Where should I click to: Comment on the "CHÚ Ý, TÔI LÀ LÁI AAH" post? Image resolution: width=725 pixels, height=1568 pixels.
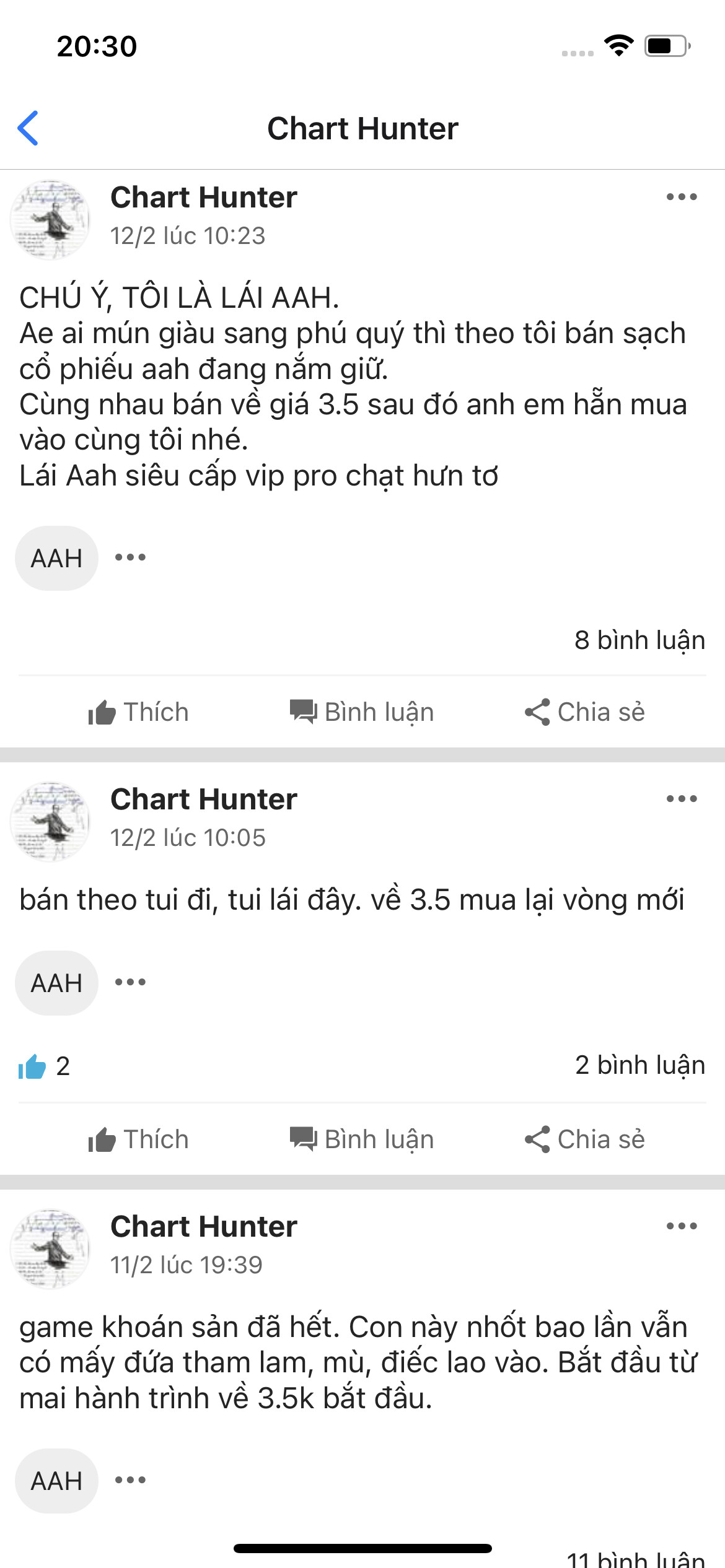coord(362,712)
